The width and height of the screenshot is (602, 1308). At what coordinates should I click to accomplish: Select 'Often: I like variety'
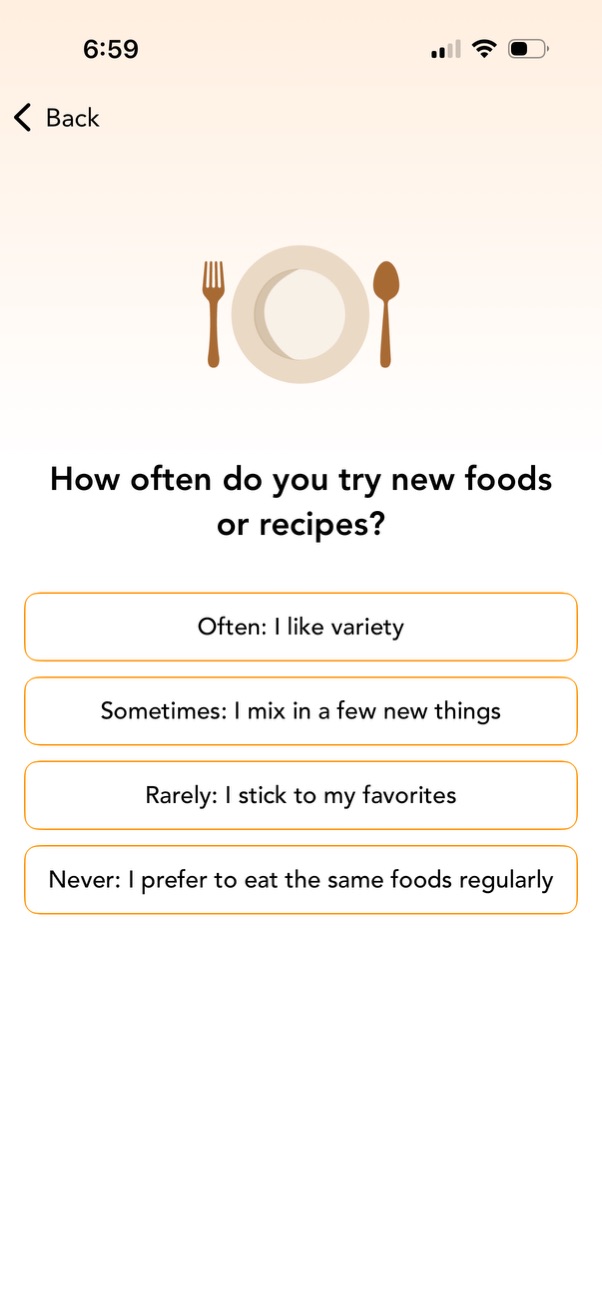tap(301, 627)
